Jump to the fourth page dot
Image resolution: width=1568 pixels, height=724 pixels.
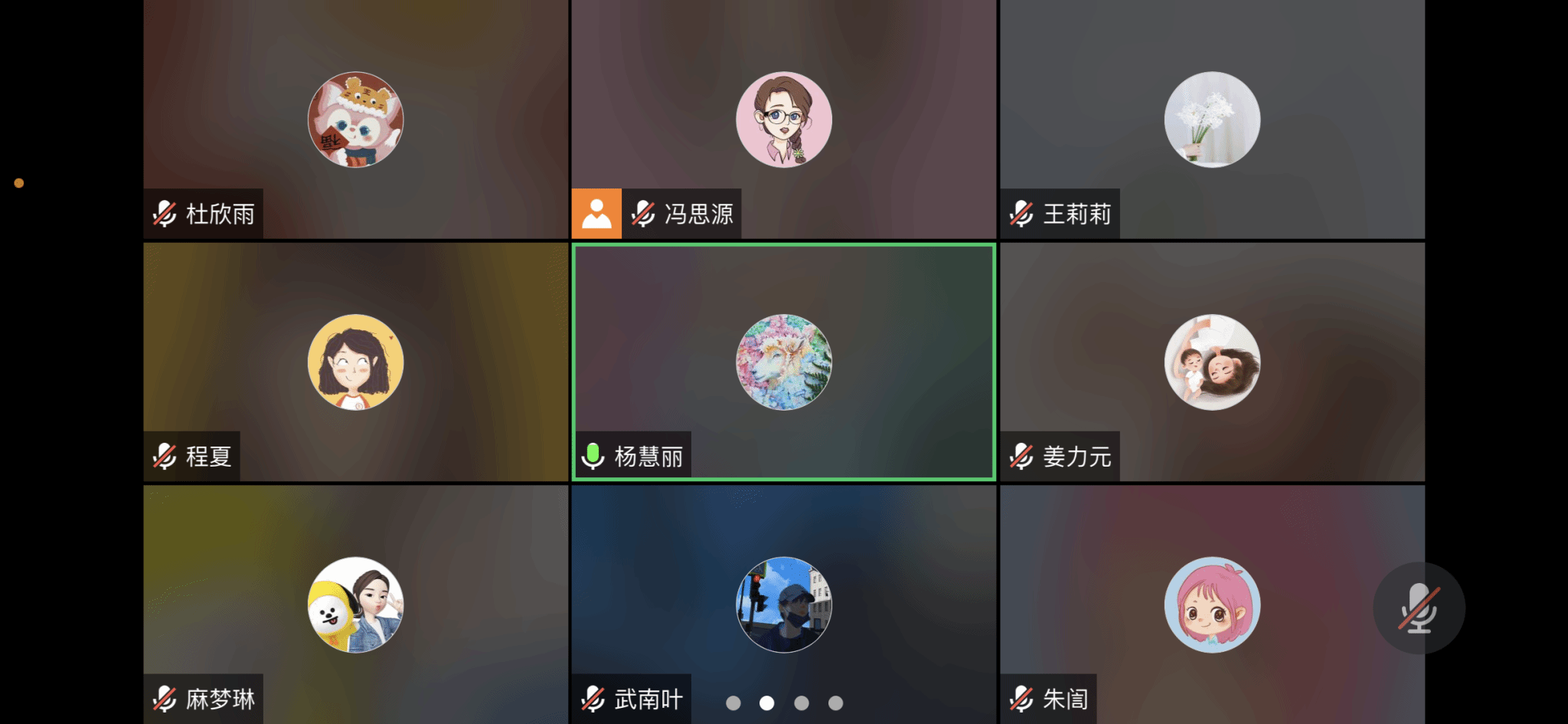click(x=836, y=703)
